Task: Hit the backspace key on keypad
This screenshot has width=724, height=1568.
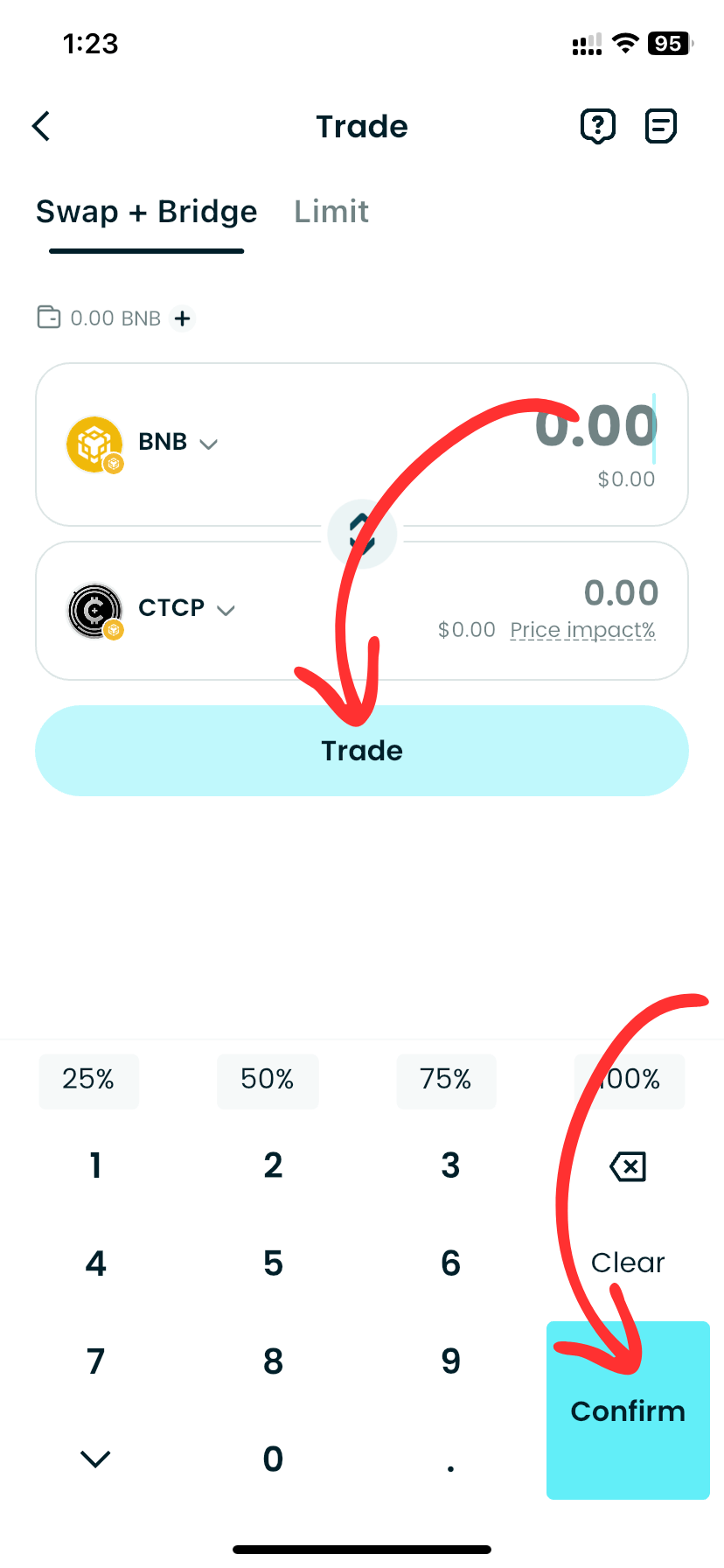Action: coord(628,1166)
